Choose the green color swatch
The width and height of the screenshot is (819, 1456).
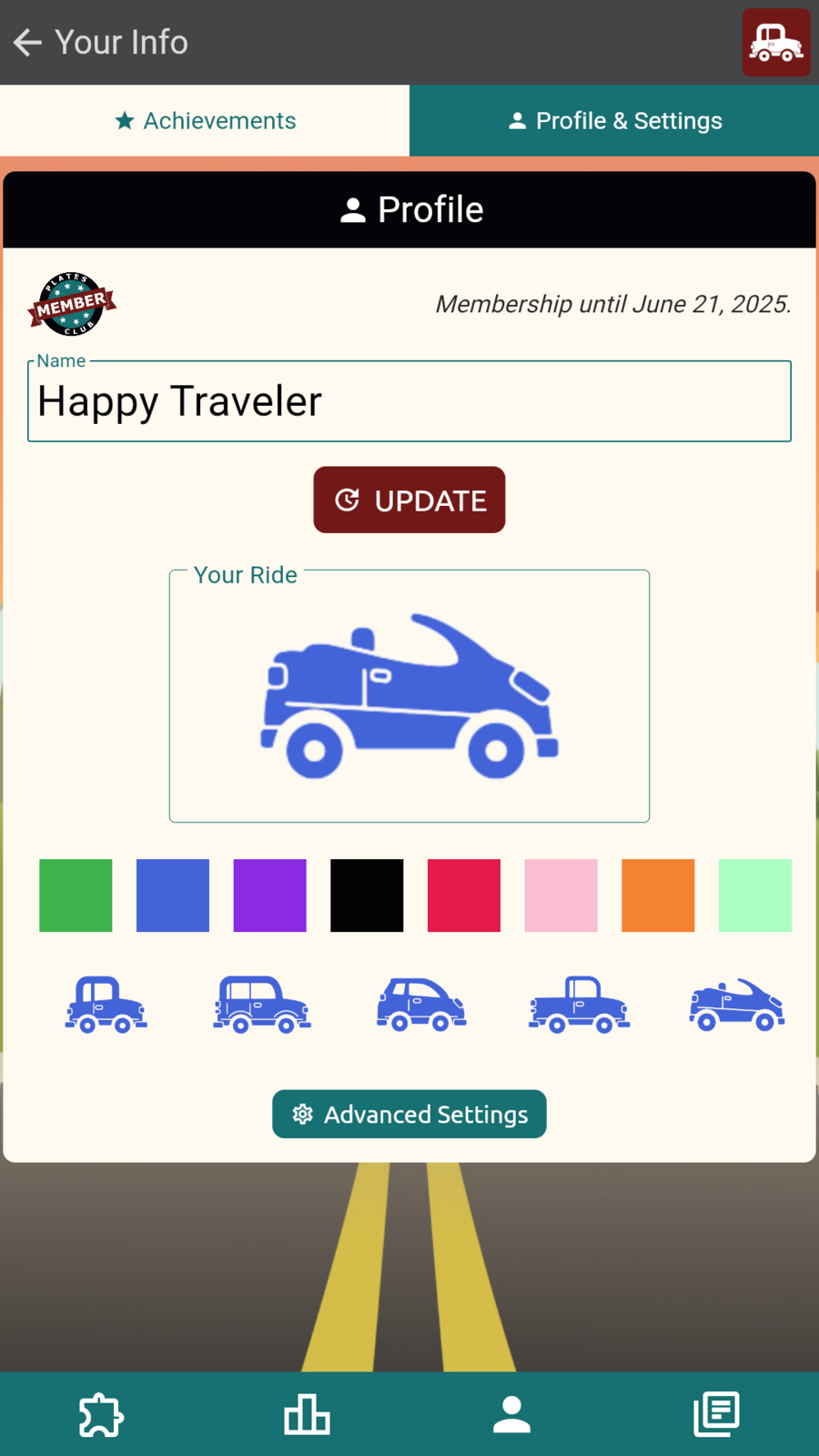pyautogui.click(x=76, y=895)
